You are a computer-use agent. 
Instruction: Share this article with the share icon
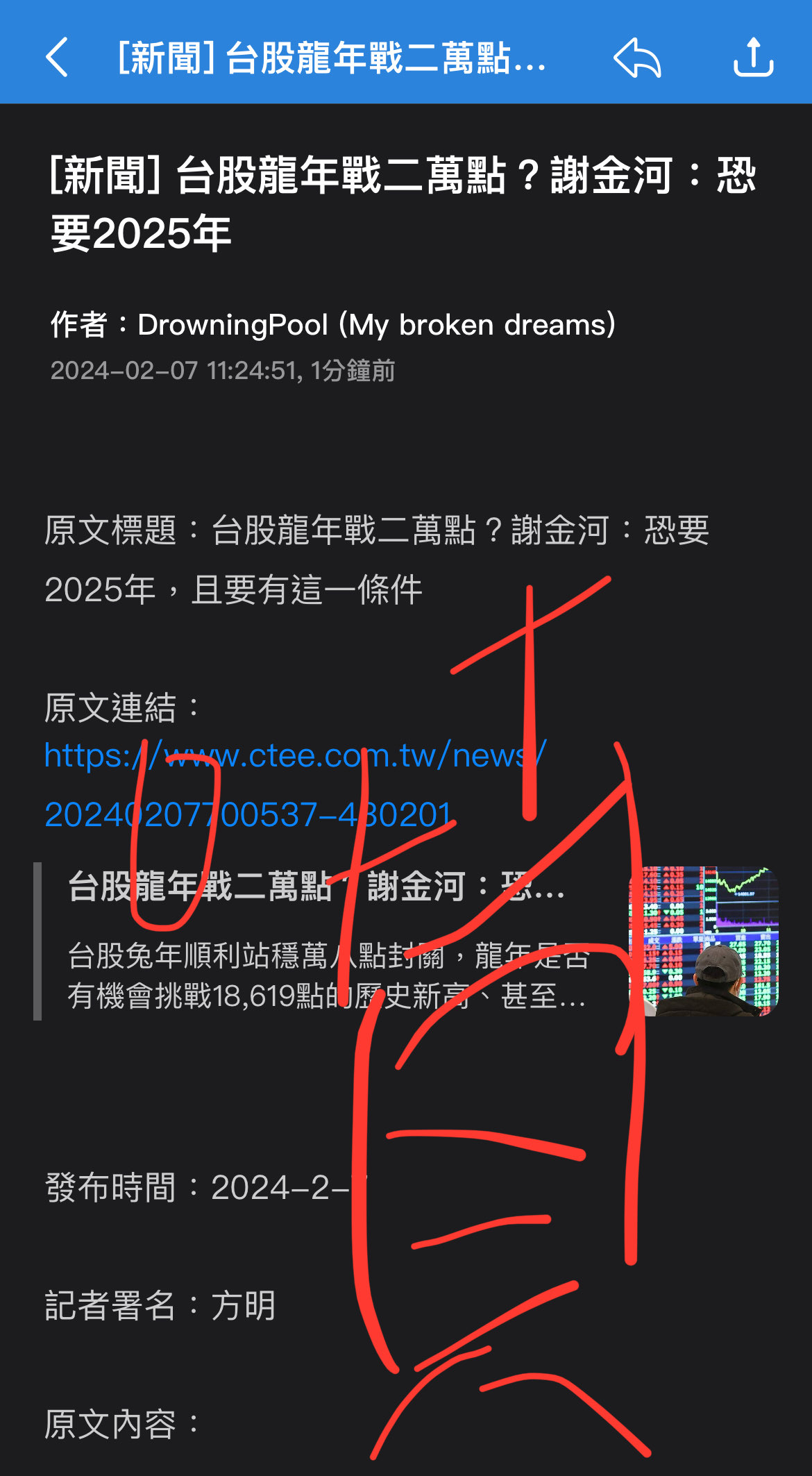(x=753, y=57)
